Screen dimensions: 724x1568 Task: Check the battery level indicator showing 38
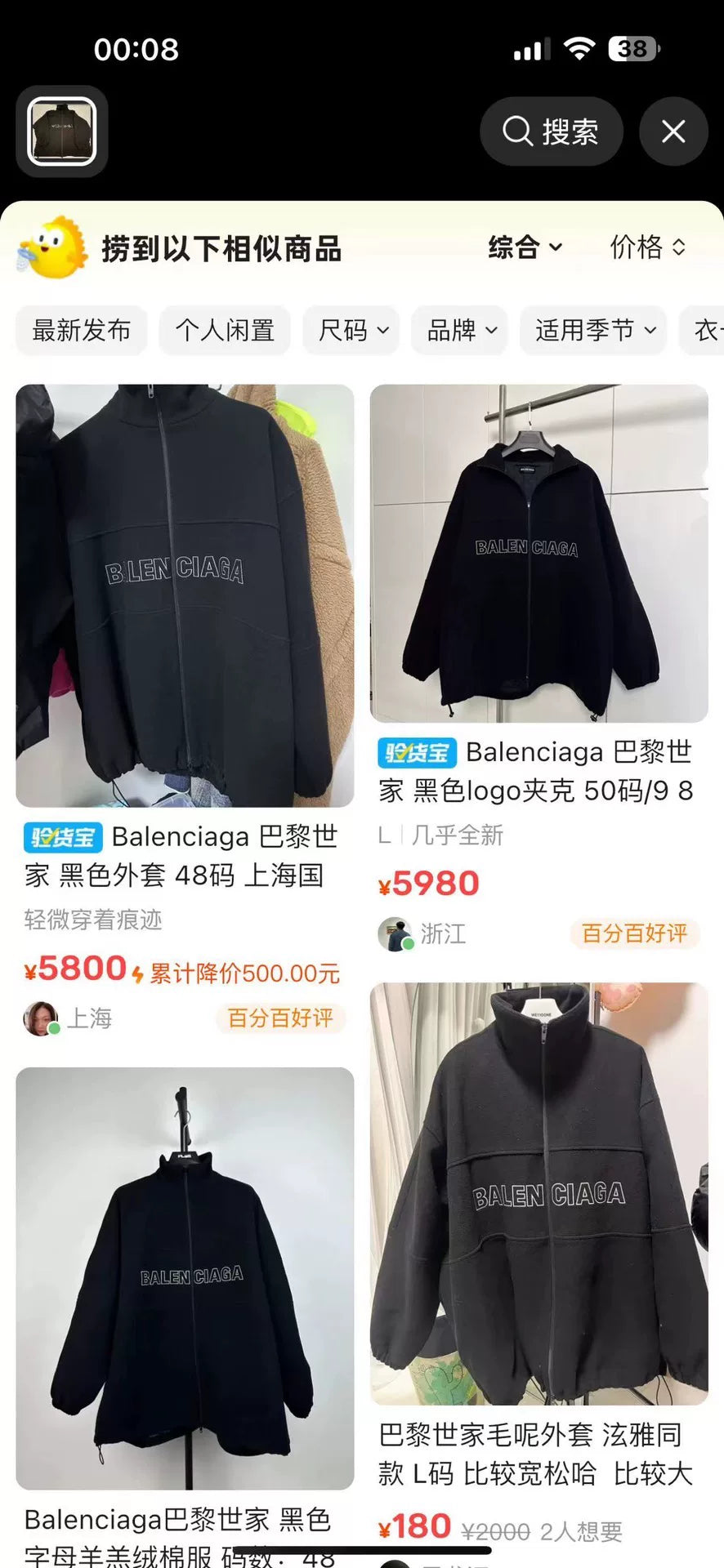[x=631, y=49]
